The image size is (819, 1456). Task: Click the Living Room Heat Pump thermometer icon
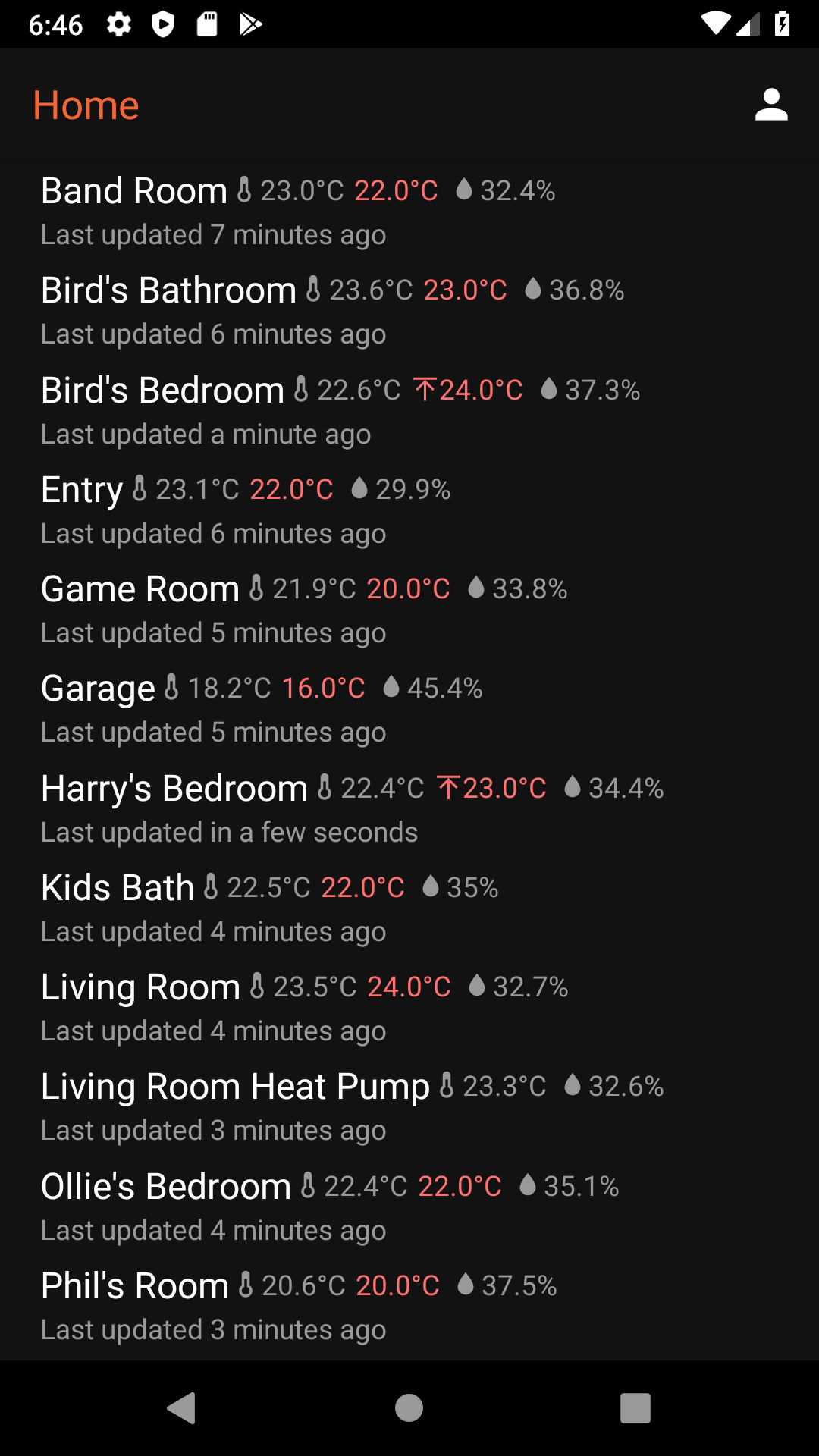point(447,1085)
